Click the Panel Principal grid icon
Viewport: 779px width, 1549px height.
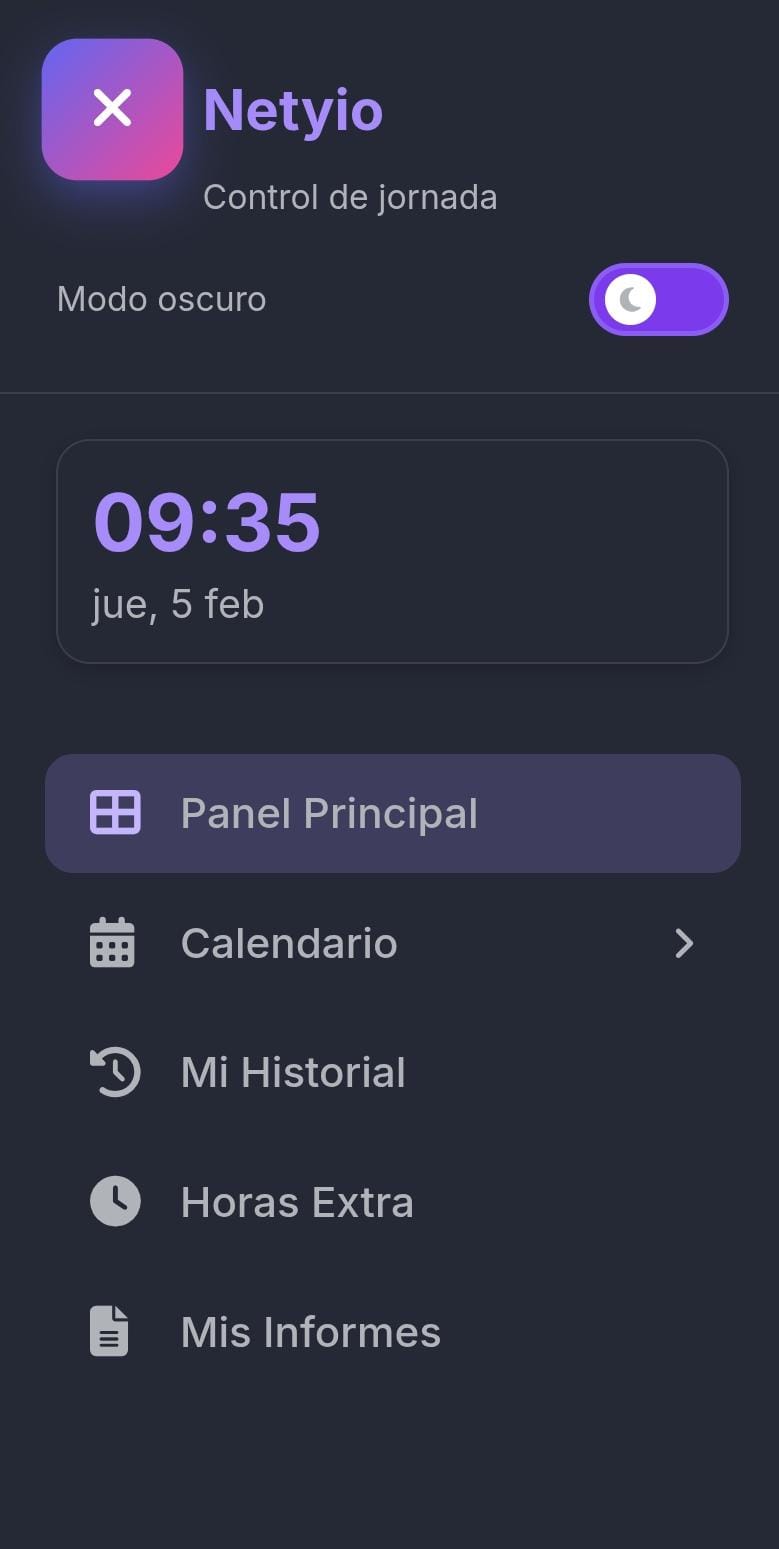(115, 813)
